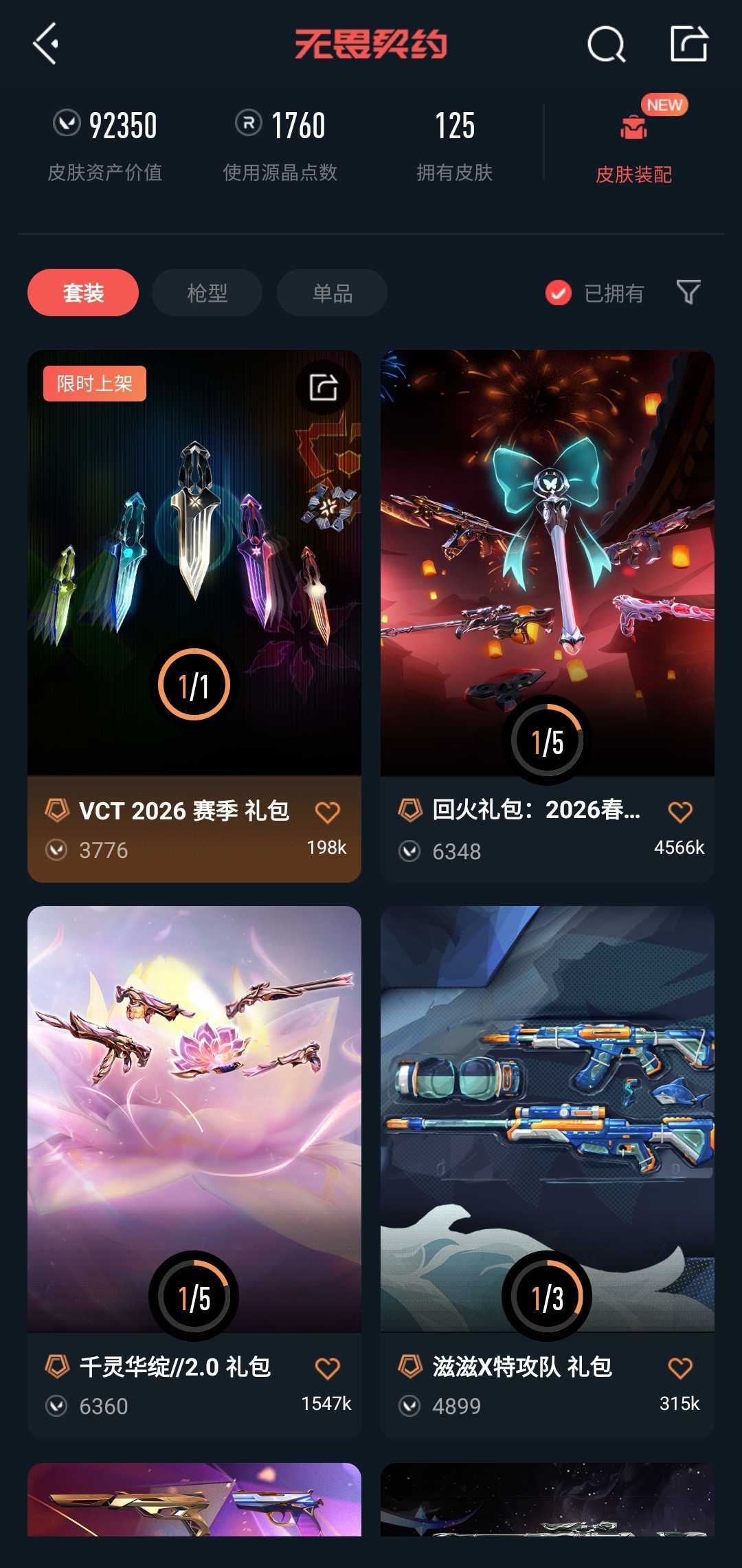The height and width of the screenshot is (1568, 742).
Task: Open the filter funnel icon
Action: (688, 292)
